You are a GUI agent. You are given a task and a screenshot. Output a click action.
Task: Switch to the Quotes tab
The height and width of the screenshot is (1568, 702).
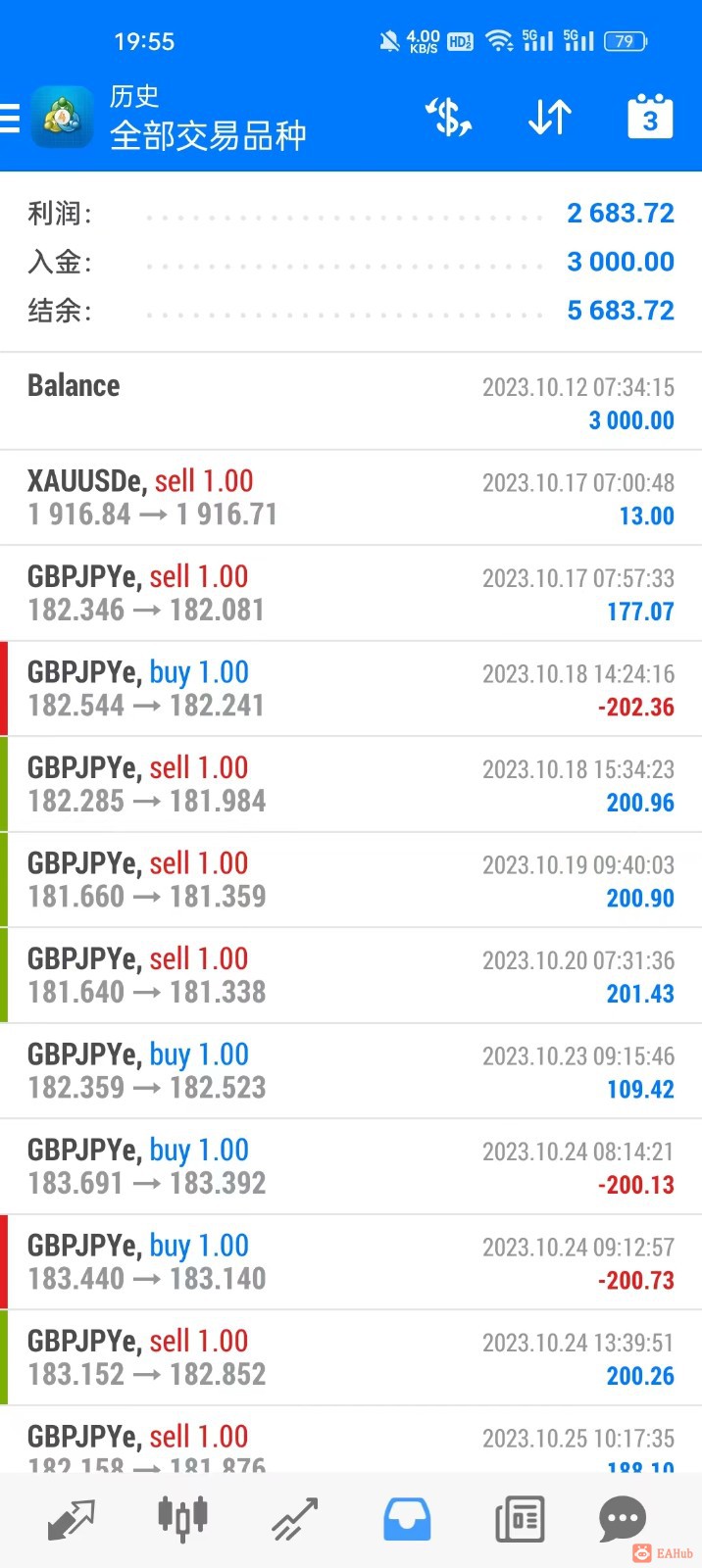(x=71, y=1520)
